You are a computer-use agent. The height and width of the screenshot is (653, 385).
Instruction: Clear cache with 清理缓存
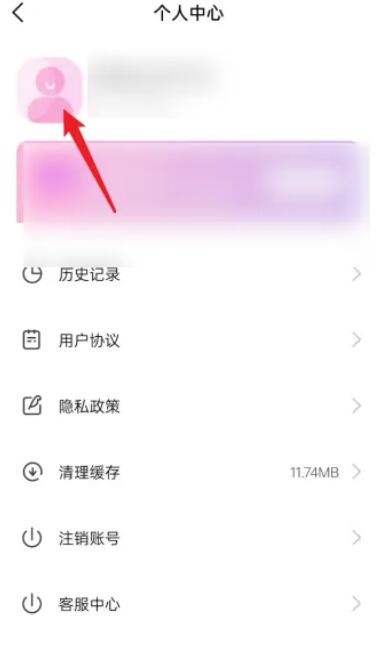192,472
